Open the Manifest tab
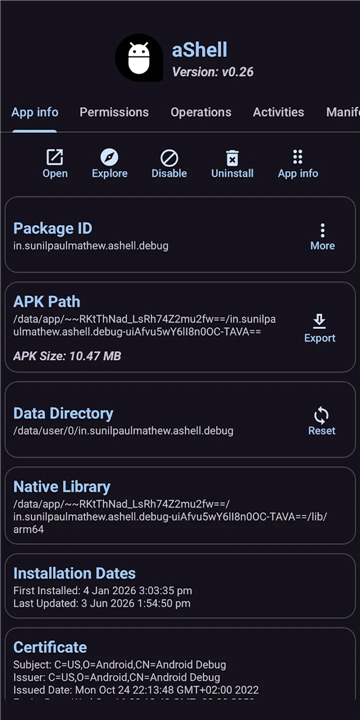Viewport: 360px width, 720px height. tap(343, 112)
